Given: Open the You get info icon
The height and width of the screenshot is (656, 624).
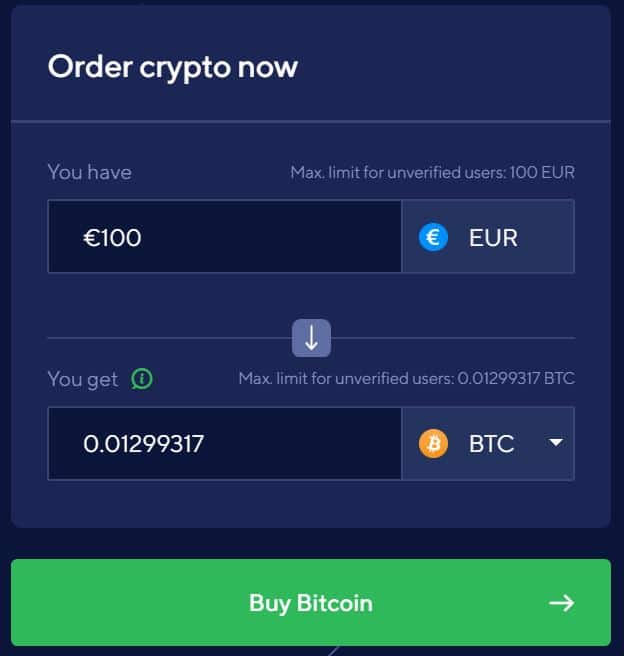Looking at the screenshot, I should click(x=143, y=379).
